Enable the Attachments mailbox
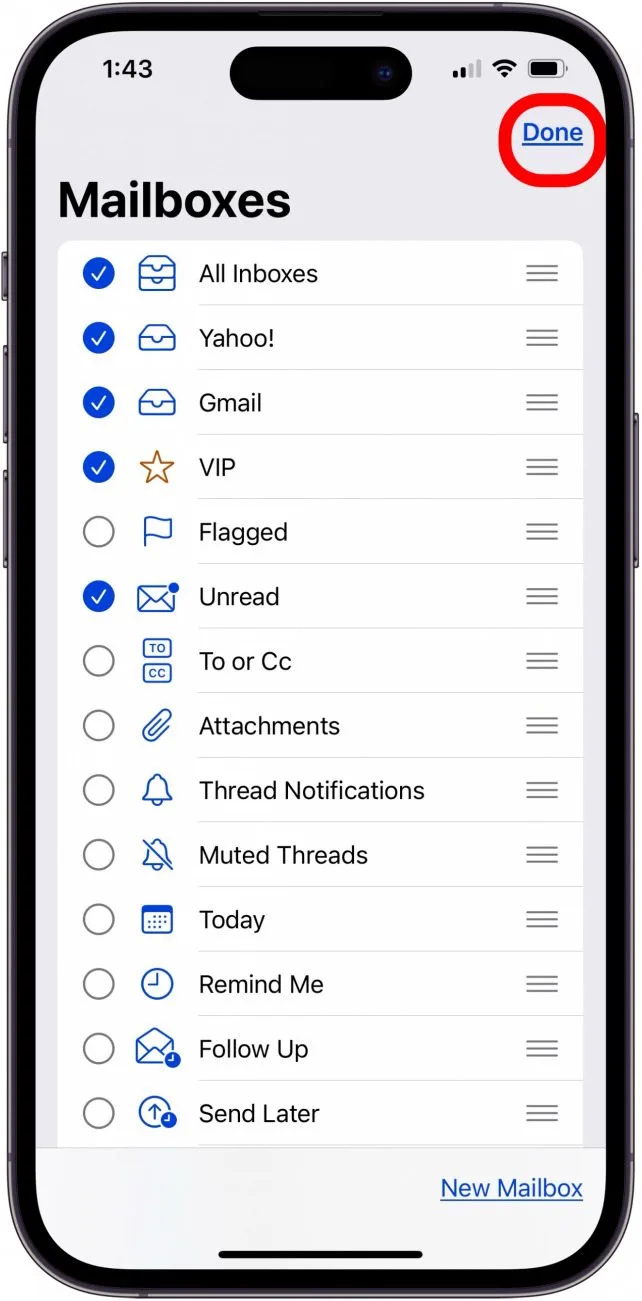This screenshot has height=1301, width=642. pos(98,726)
